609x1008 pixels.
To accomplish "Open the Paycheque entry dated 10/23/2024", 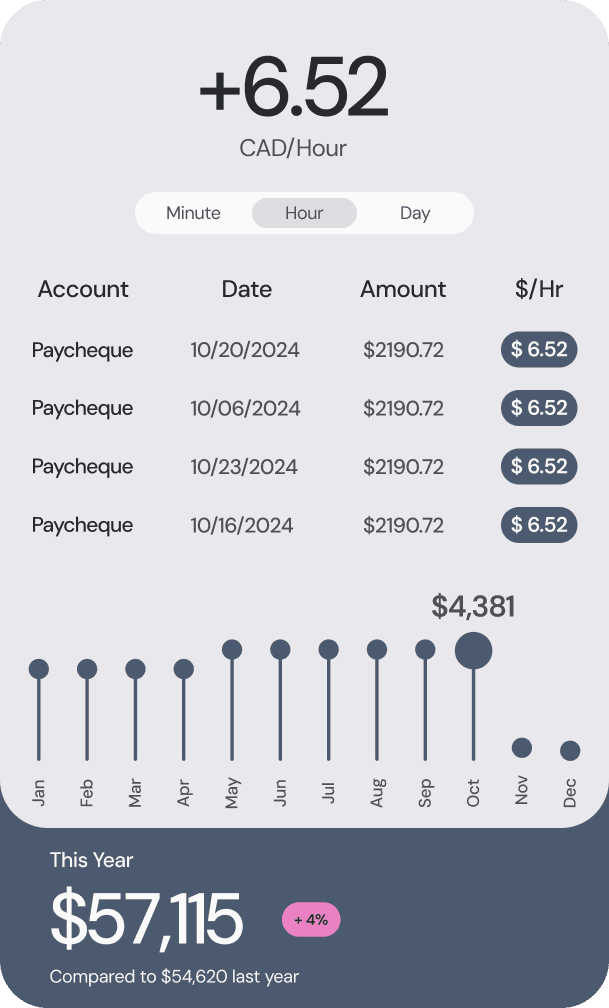I will tap(304, 466).
